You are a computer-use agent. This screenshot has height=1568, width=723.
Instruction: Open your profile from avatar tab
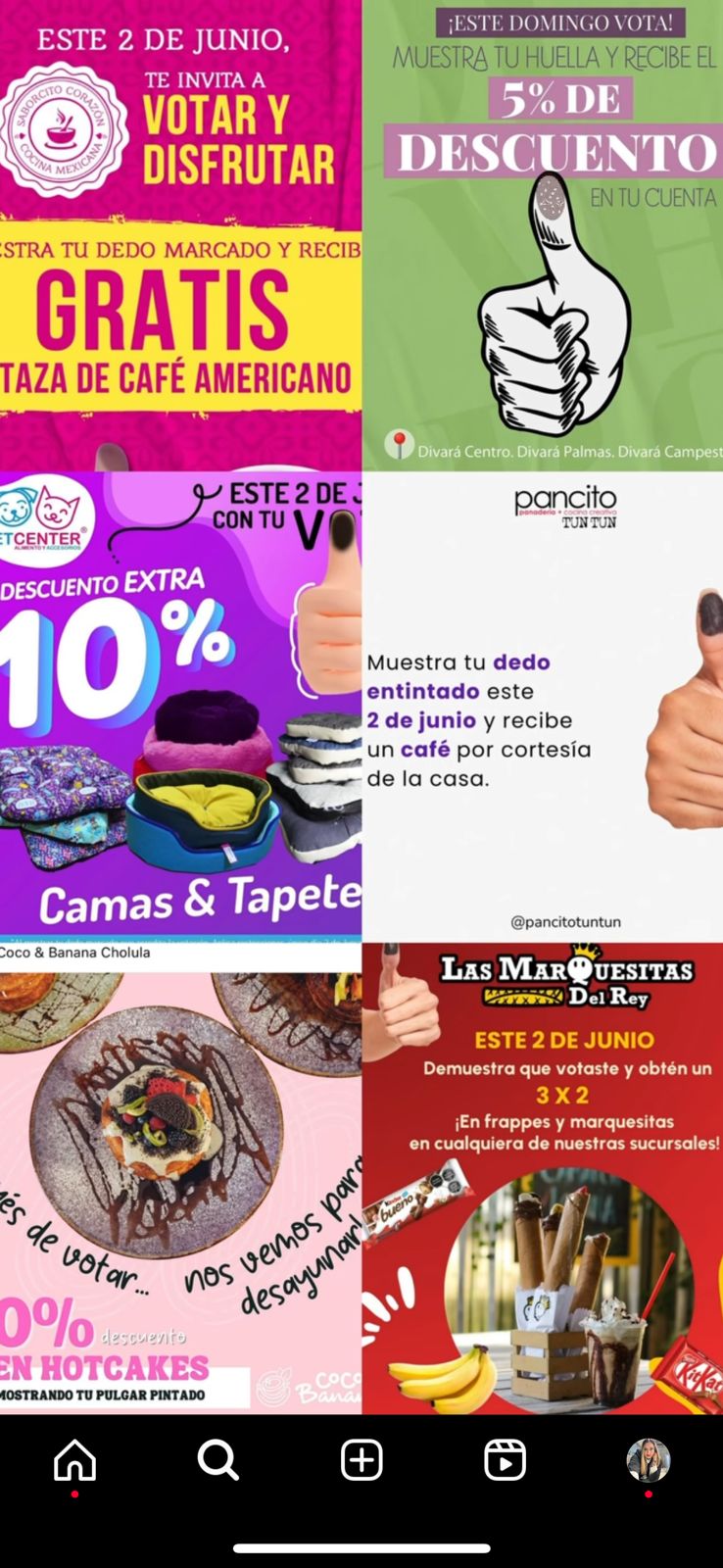pos(648,1460)
